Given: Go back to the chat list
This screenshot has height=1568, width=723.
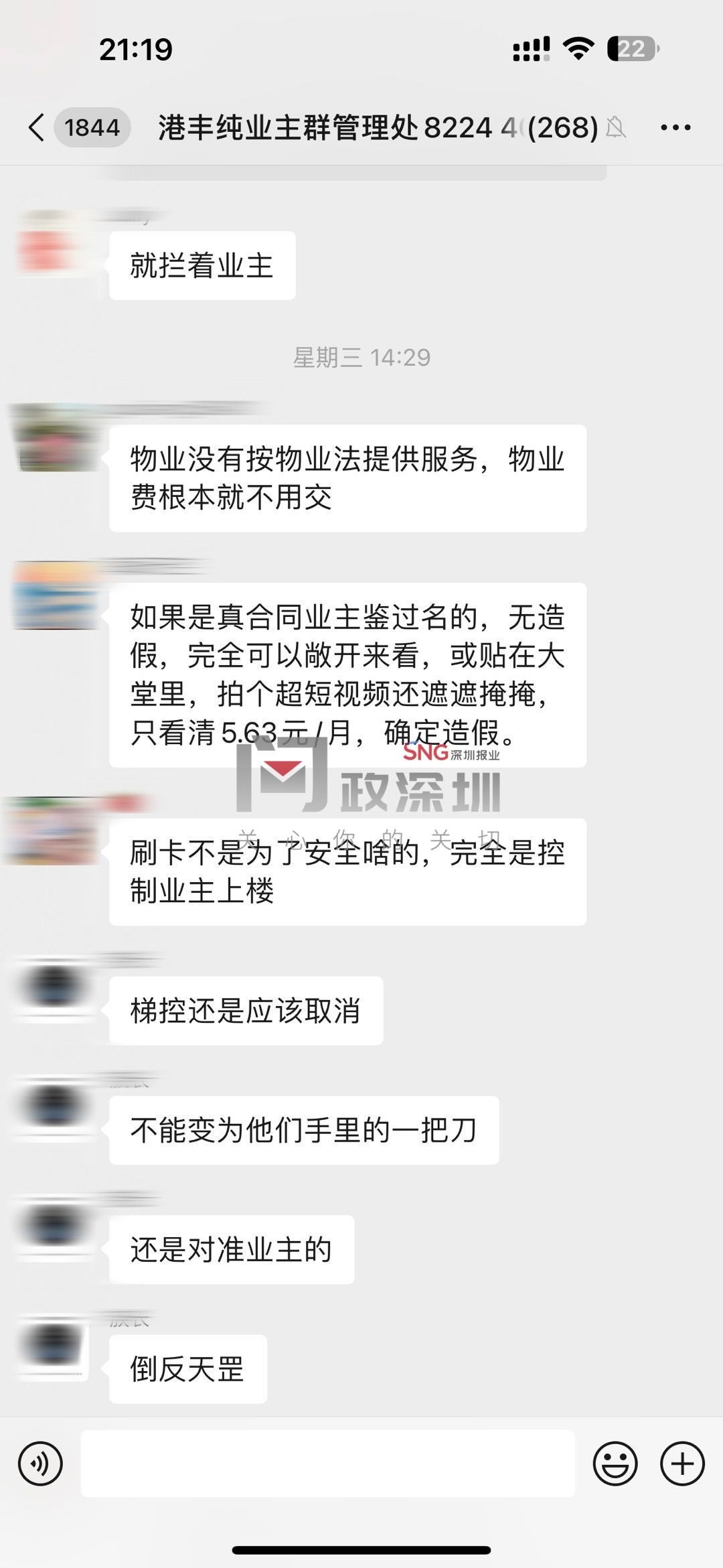Looking at the screenshot, I should click(x=37, y=127).
